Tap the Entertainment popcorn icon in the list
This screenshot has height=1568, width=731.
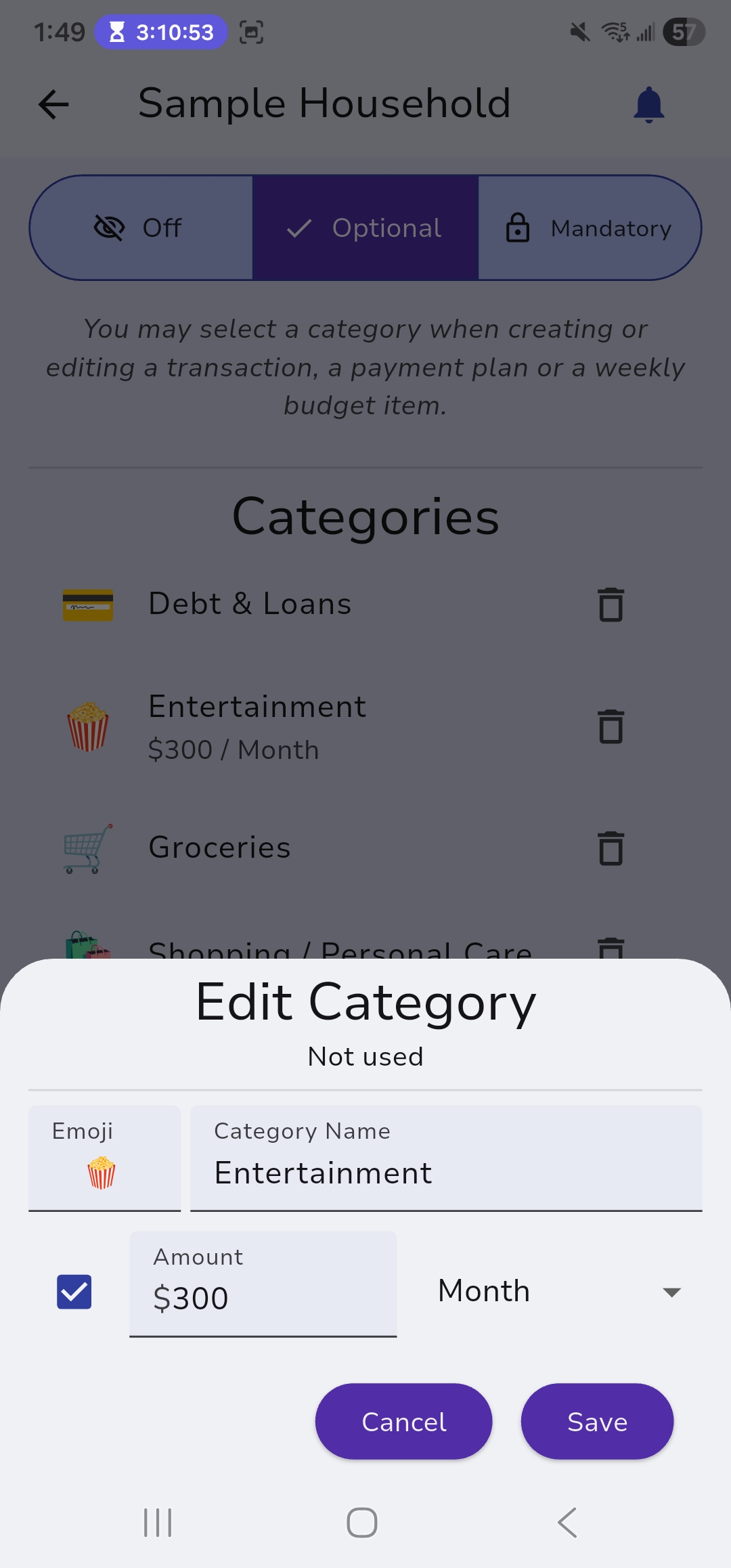87,726
